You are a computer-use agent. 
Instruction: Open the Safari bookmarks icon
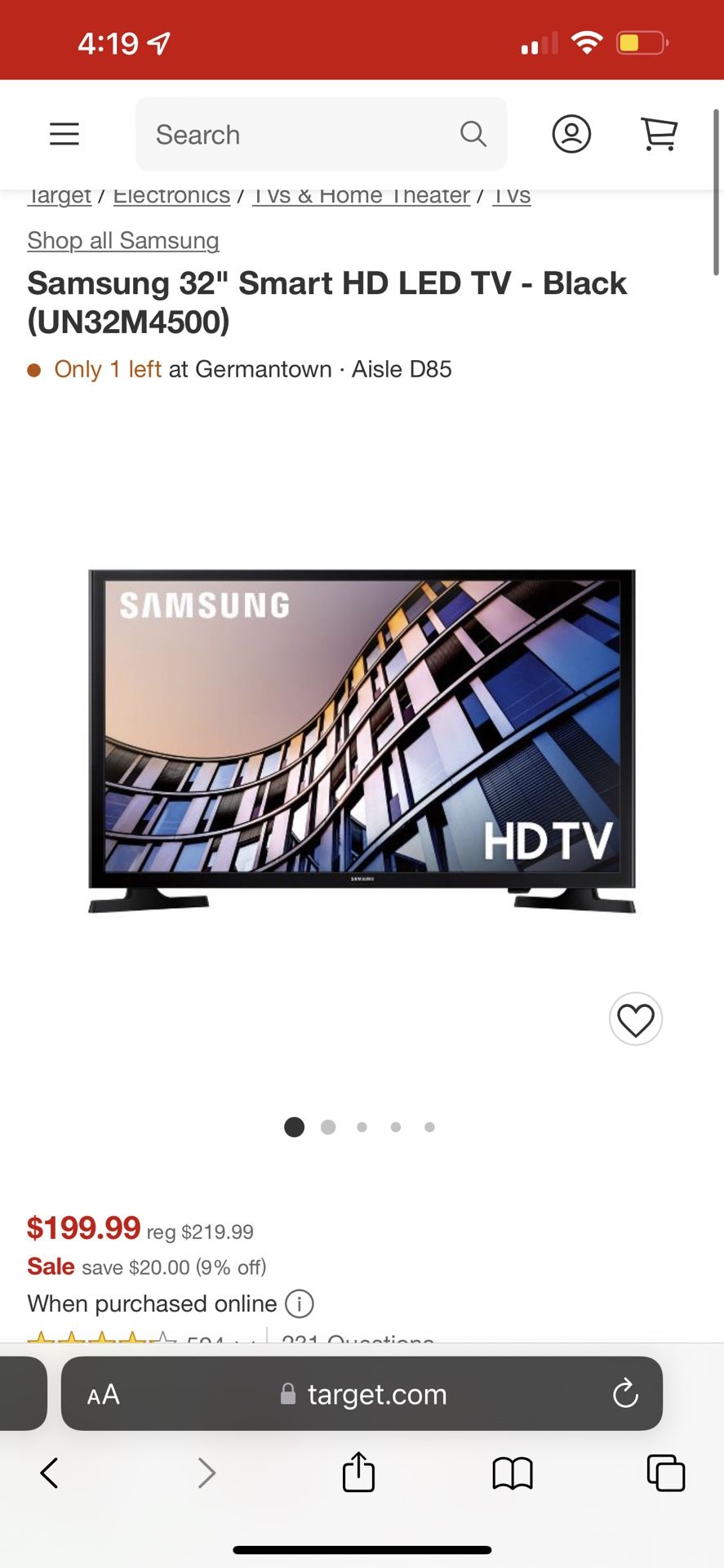pos(512,1473)
